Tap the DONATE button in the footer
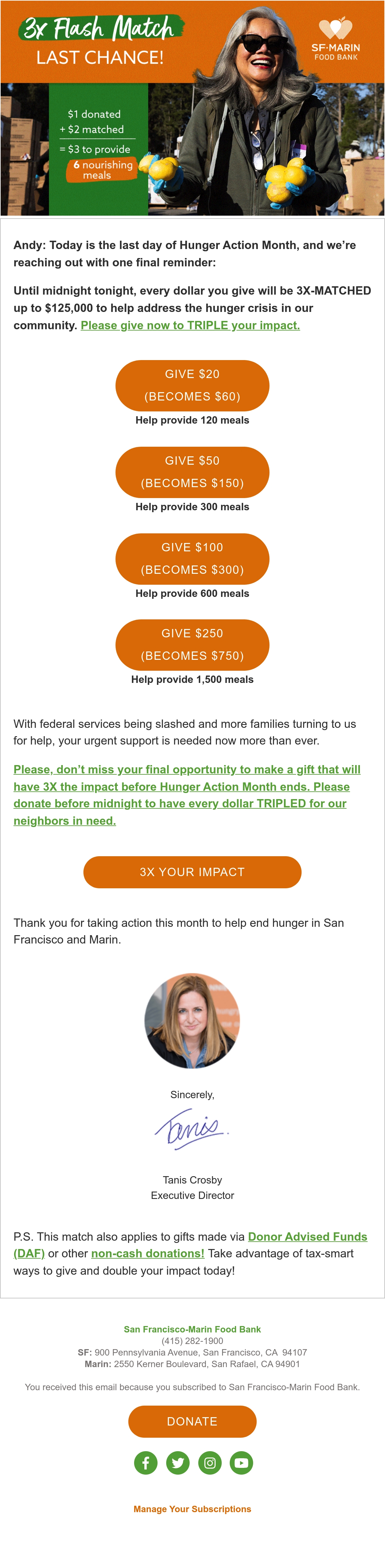 pos(192,1421)
